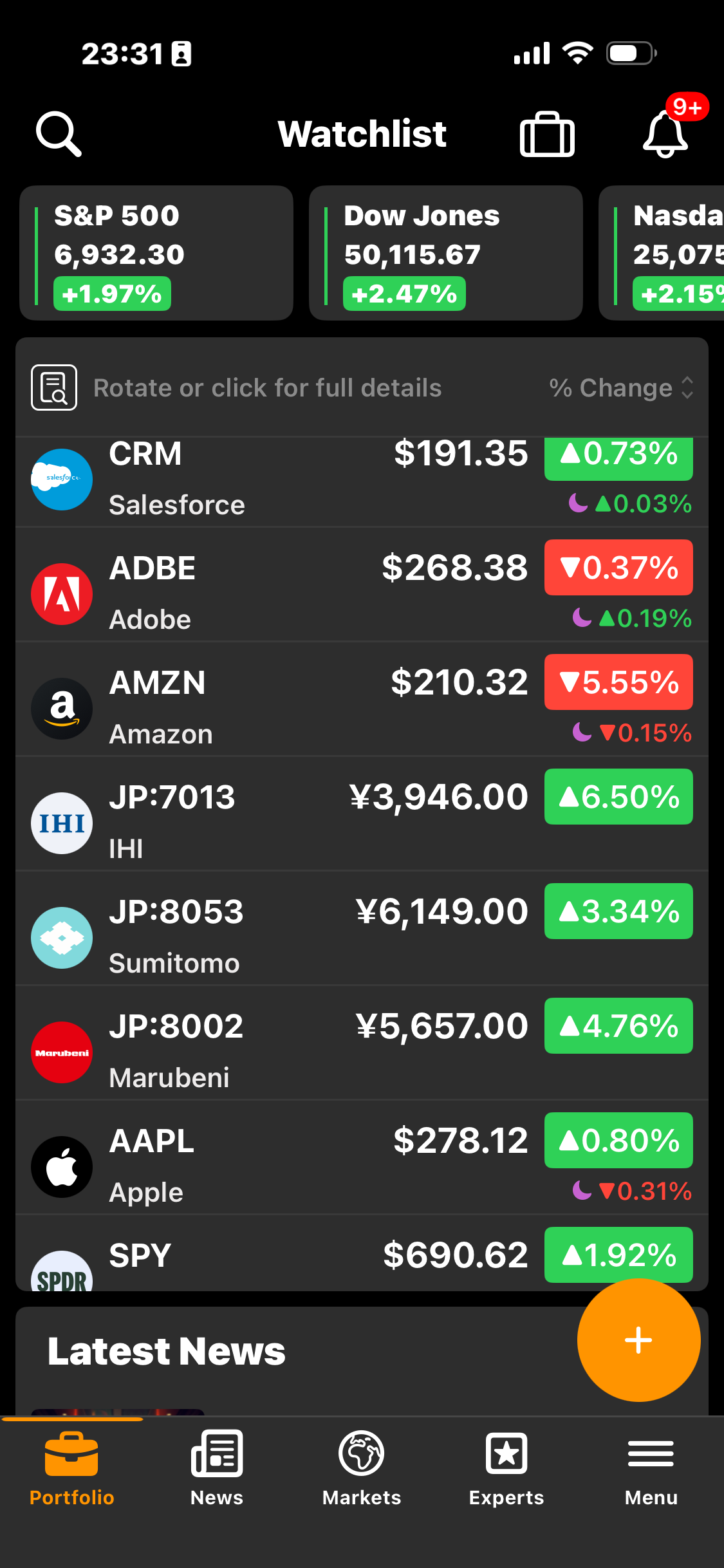Change the % Change sort column
The image size is (724, 1568).
621,387
